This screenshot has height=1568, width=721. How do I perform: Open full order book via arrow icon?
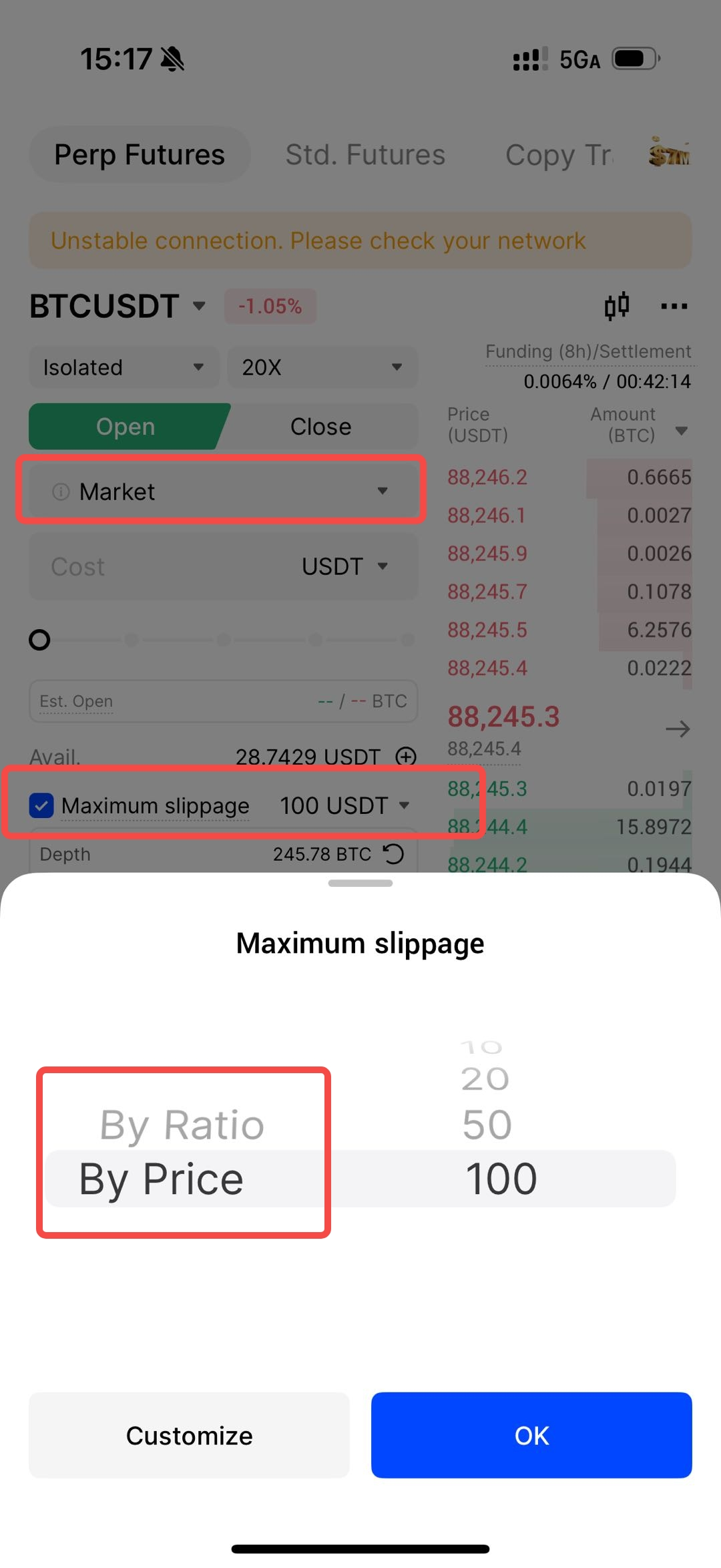tap(677, 729)
